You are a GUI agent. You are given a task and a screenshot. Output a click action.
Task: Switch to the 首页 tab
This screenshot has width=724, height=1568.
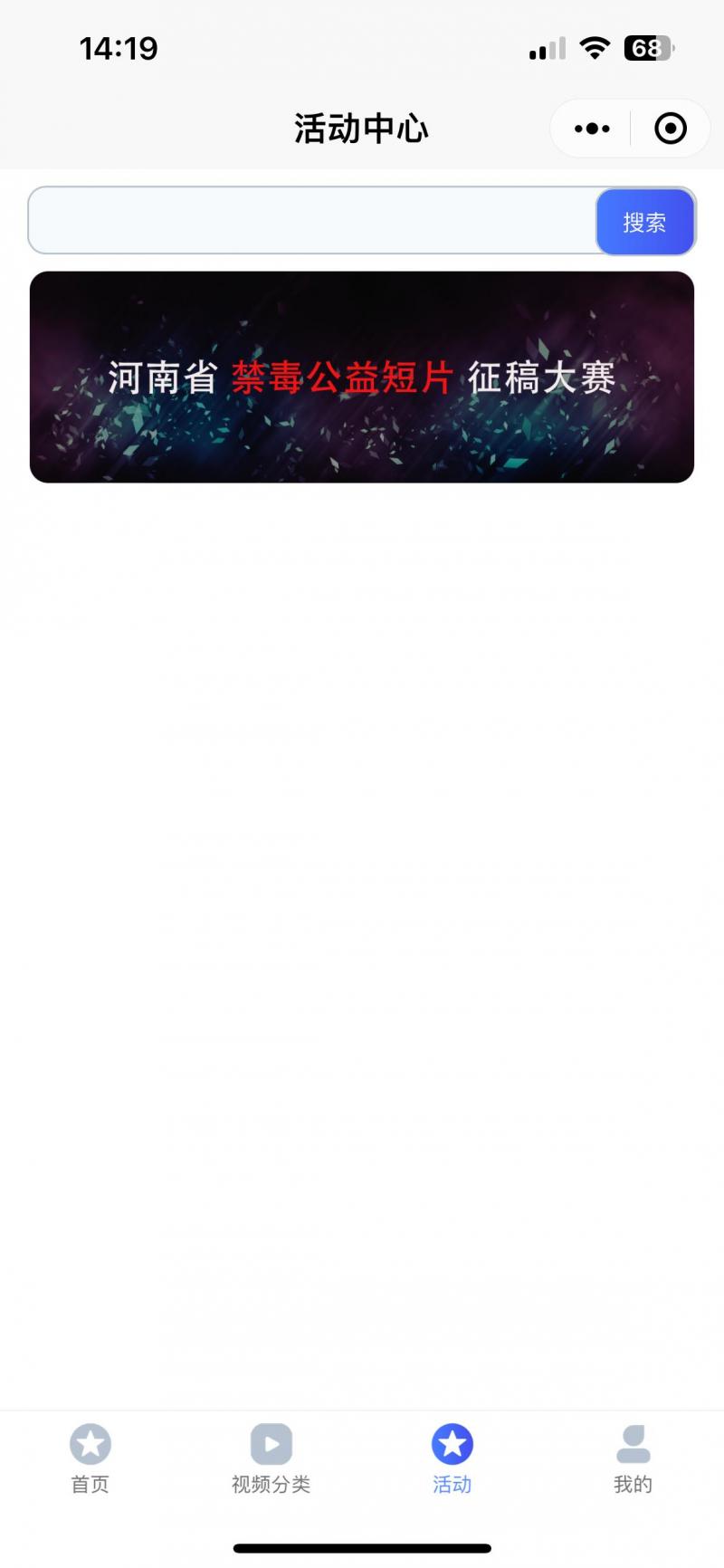point(90,1458)
